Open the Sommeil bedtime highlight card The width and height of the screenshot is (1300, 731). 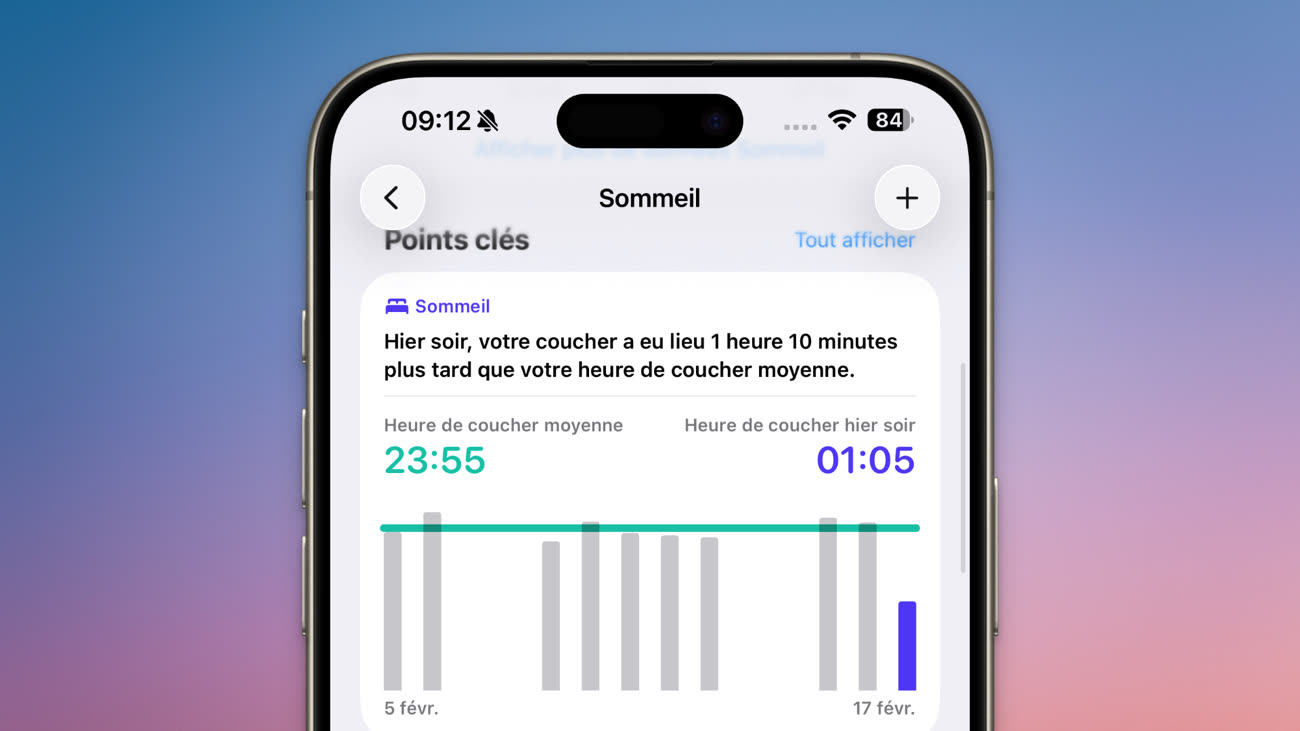pyautogui.click(x=649, y=355)
